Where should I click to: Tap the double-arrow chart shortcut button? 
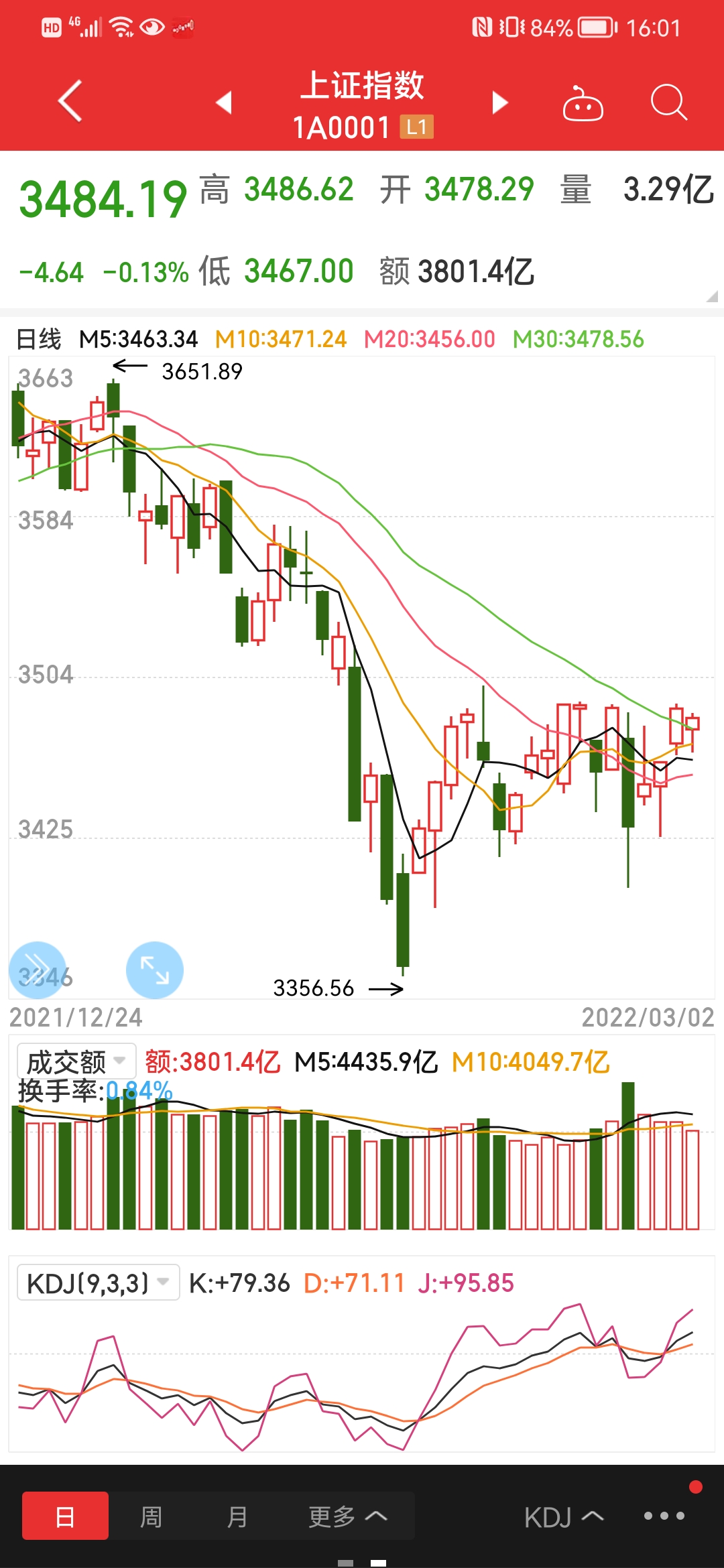click(x=38, y=970)
